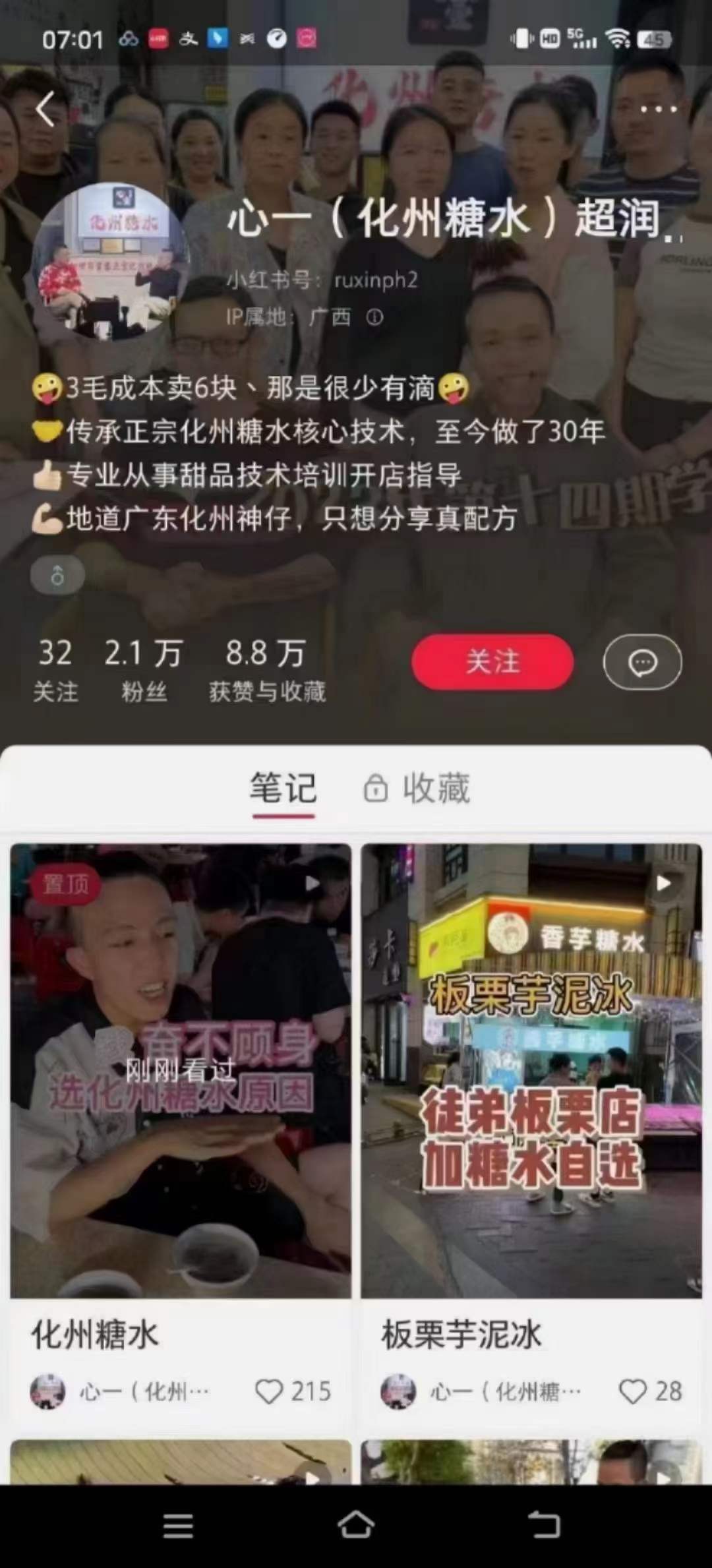This screenshot has width=712, height=1568.
Task: Open more options via top-right three-dot icon
Action: (x=657, y=107)
